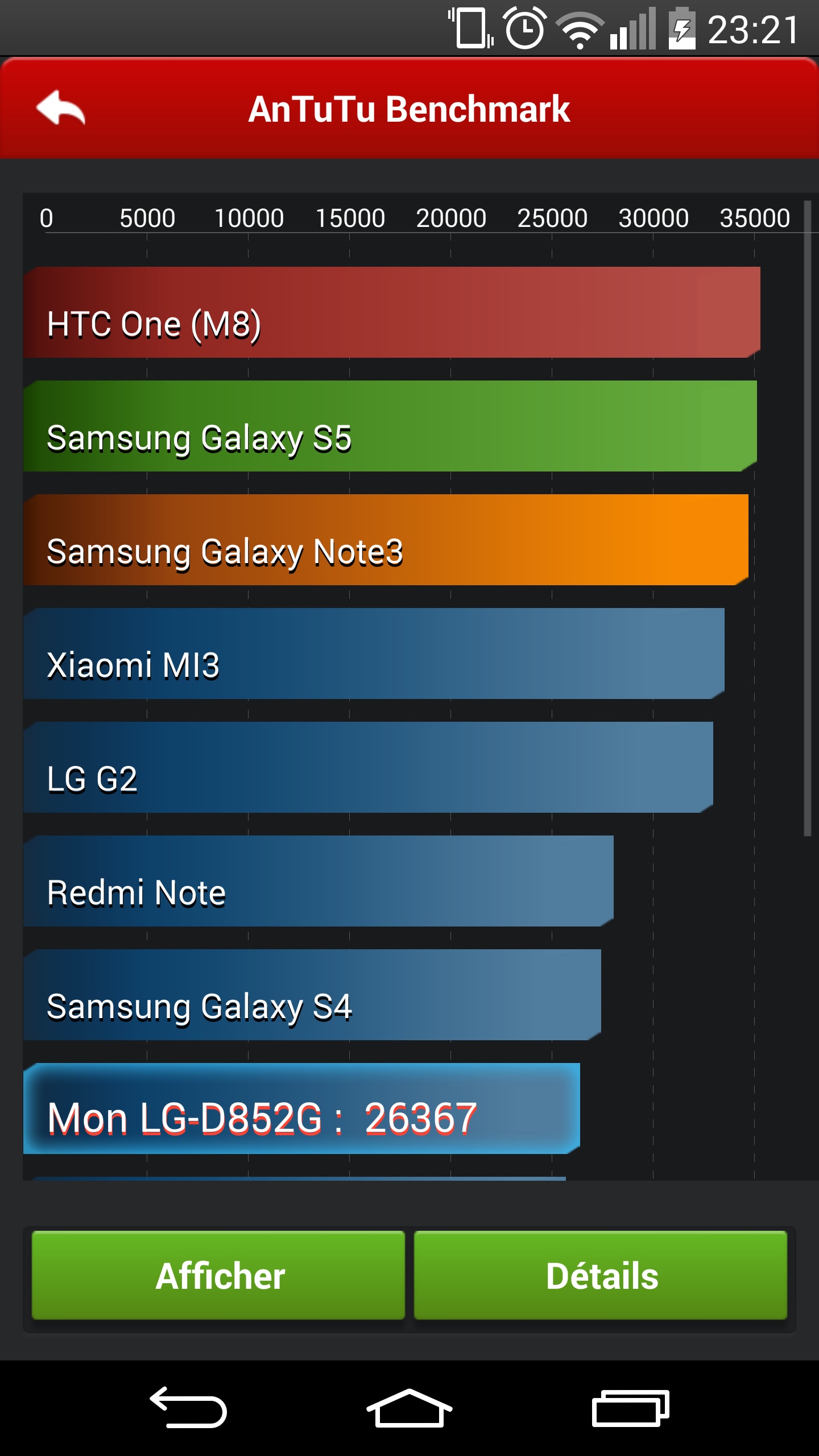Open the Détails button

coord(601,1275)
